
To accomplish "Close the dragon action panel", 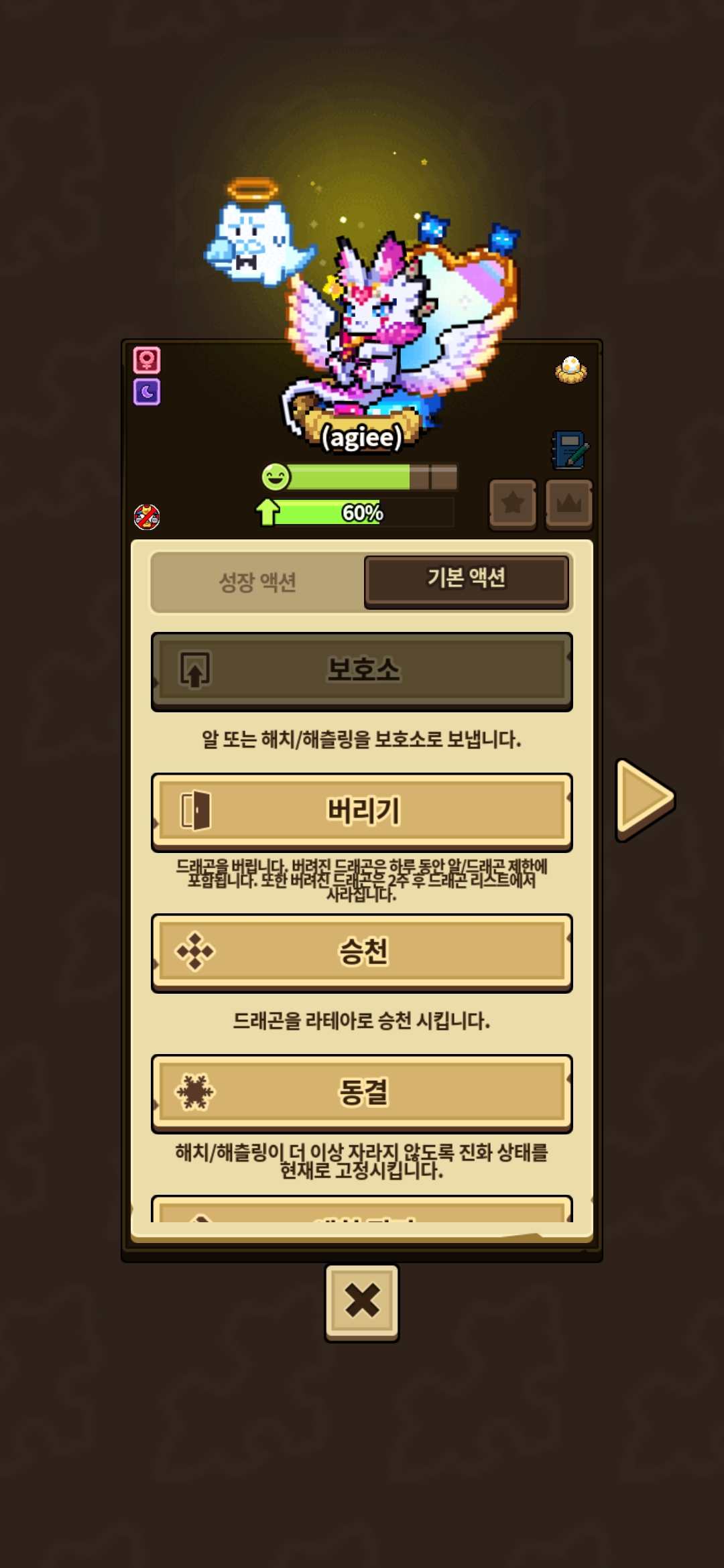I will (x=362, y=1301).
